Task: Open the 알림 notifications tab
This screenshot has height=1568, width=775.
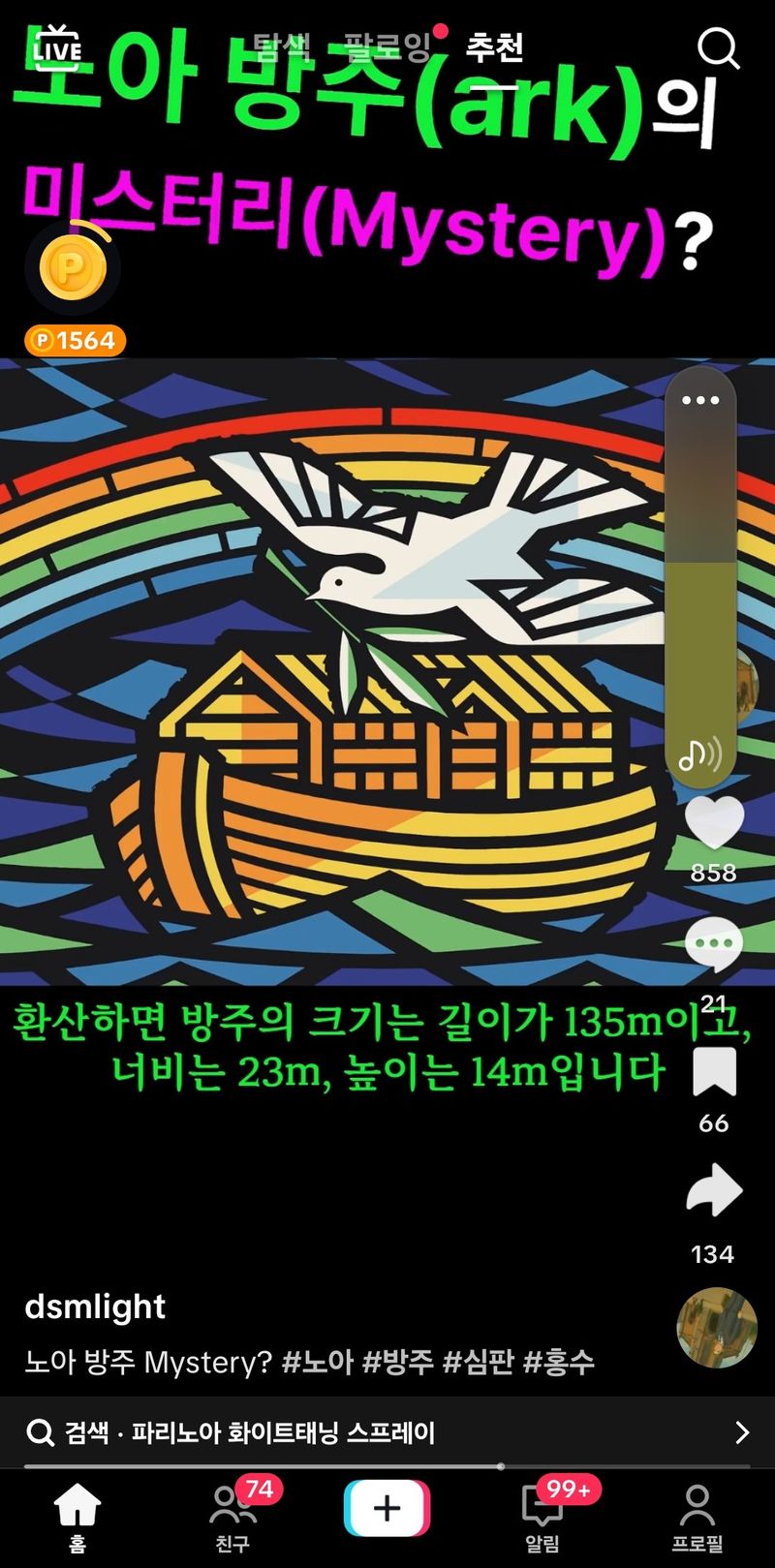Action: (542, 1515)
